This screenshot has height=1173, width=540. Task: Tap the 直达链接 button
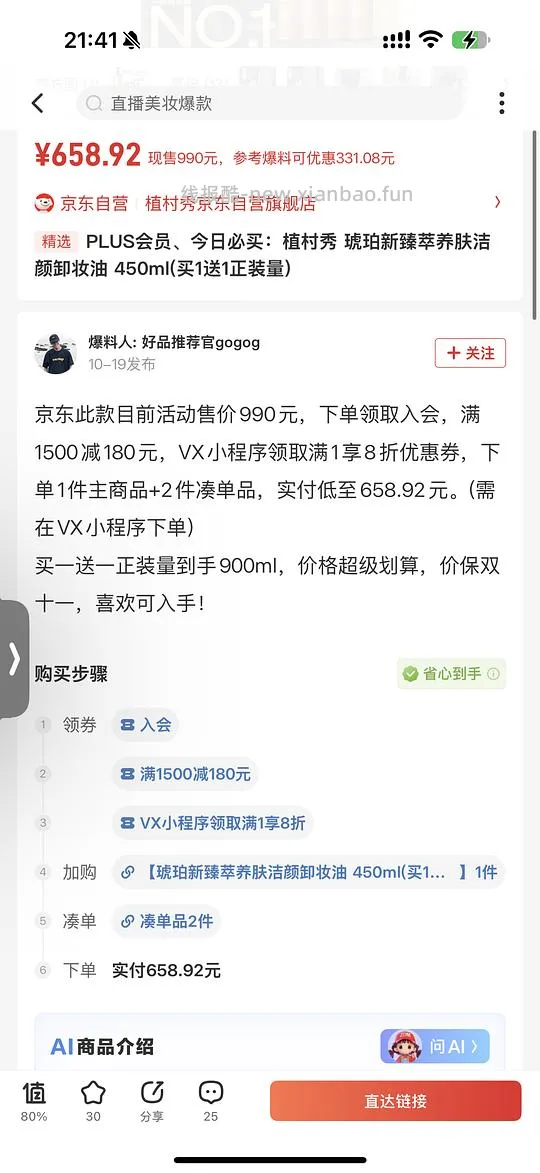[x=396, y=1101]
